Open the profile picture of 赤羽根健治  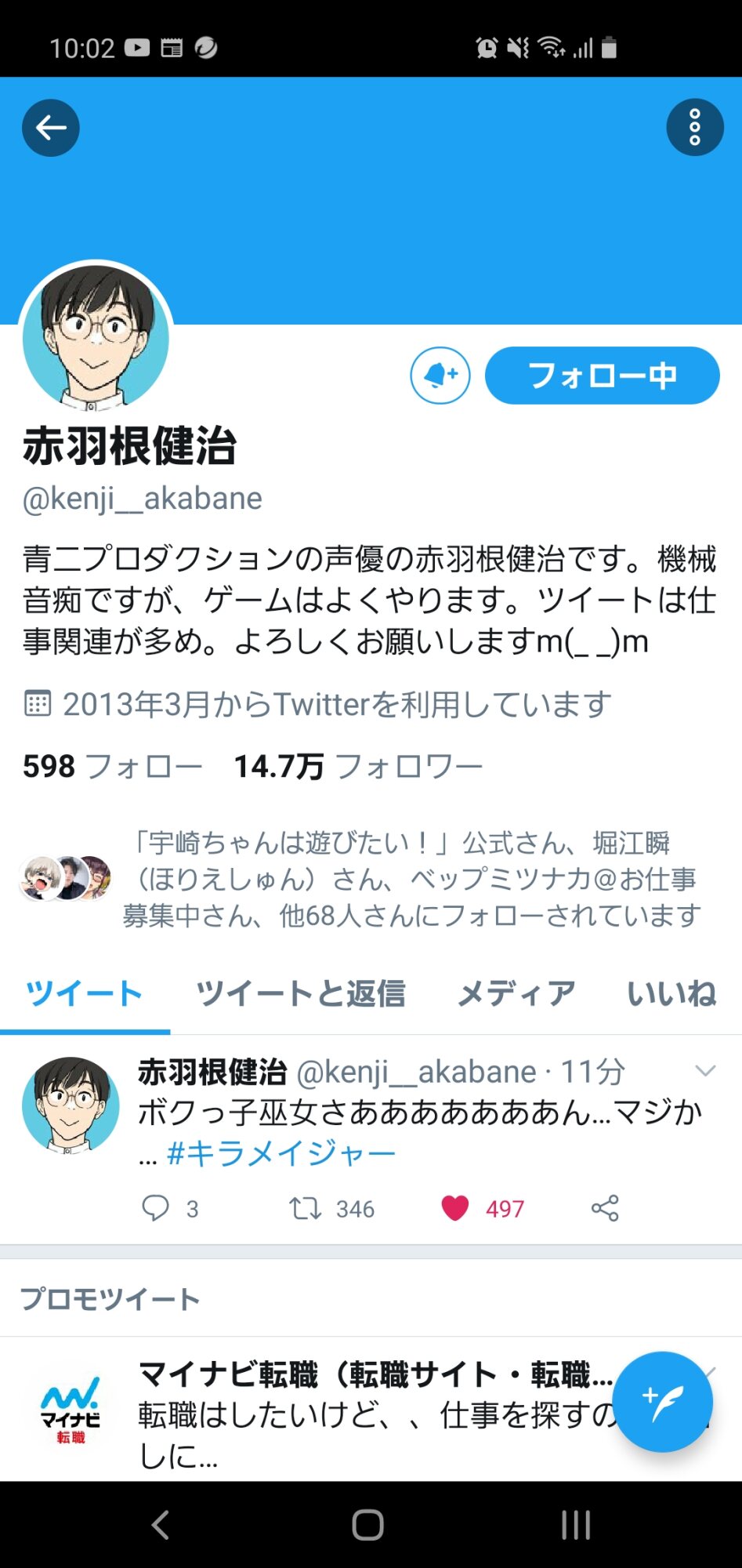(96, 337)
